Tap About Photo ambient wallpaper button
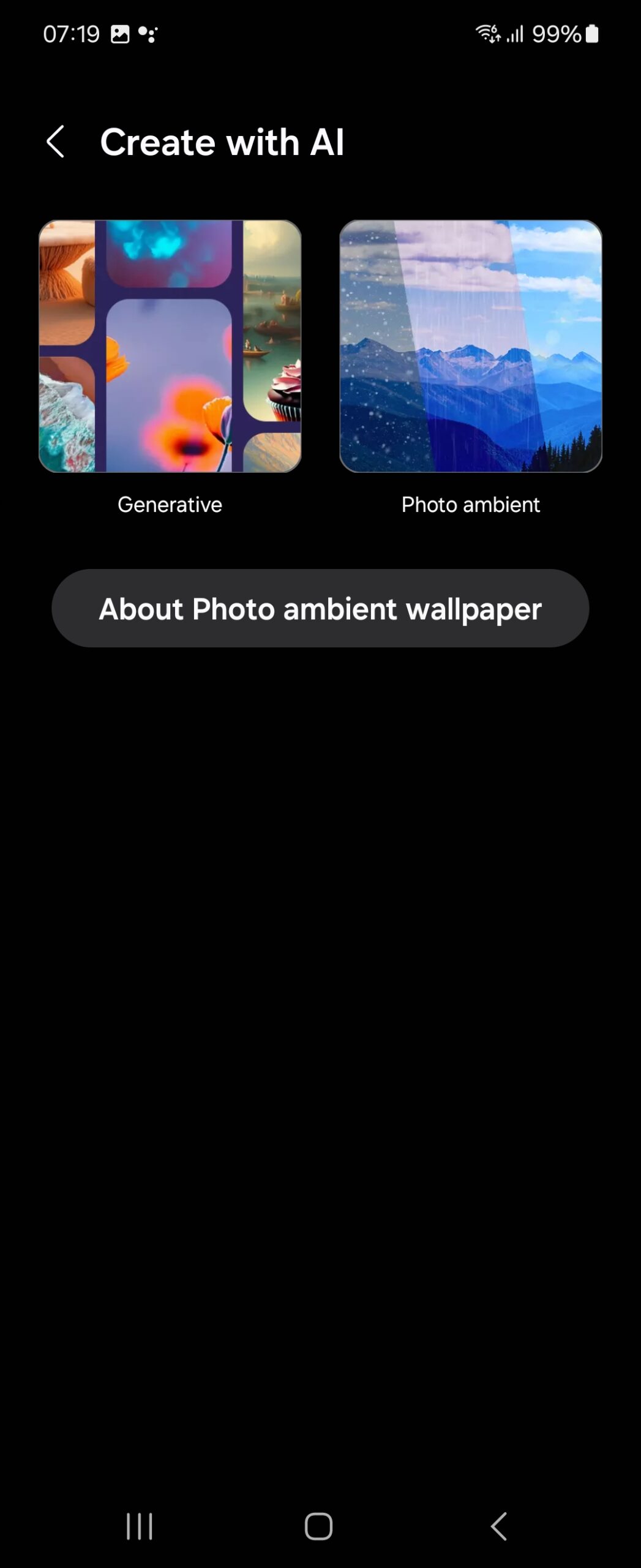The image size is (641, 1568). [320, 608]
